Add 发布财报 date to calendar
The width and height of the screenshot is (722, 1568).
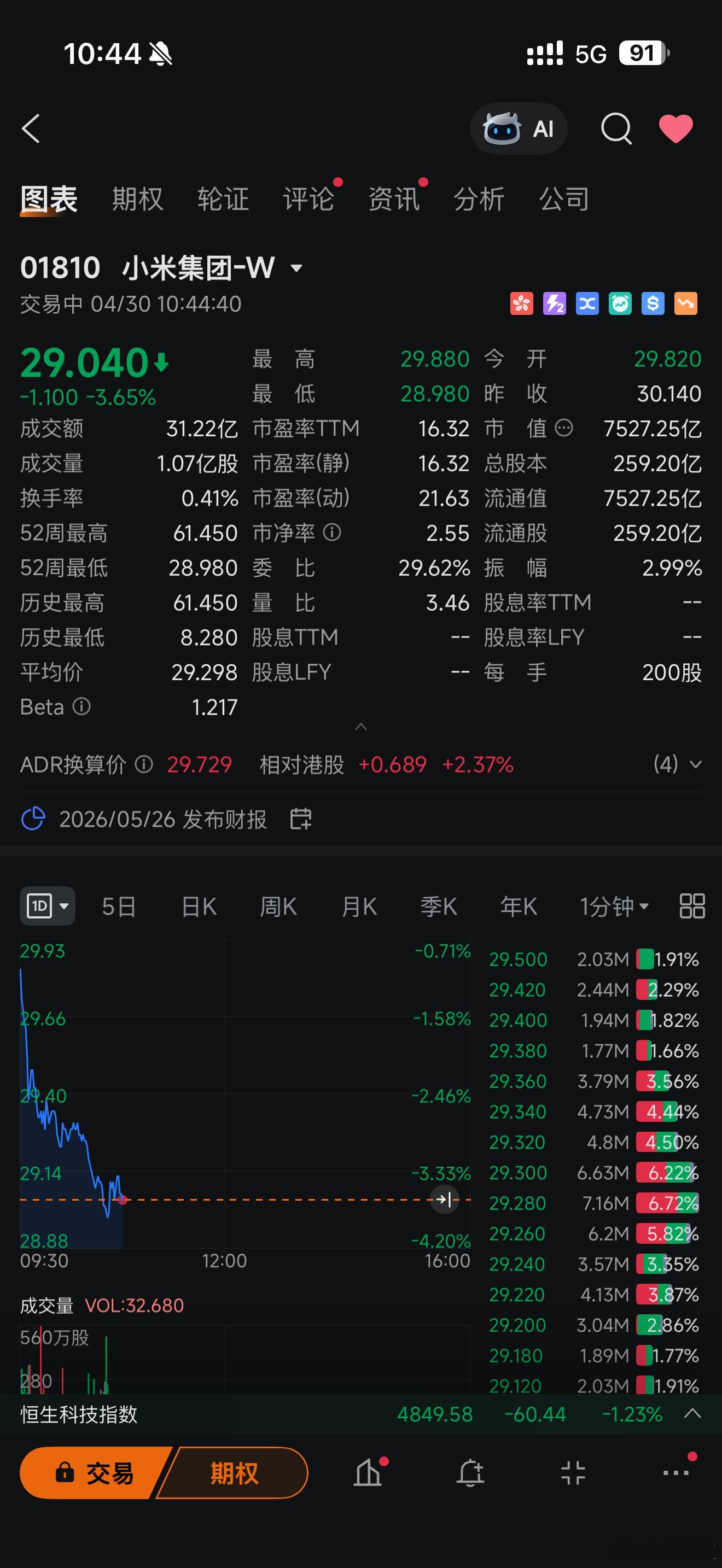click(301, 820)
